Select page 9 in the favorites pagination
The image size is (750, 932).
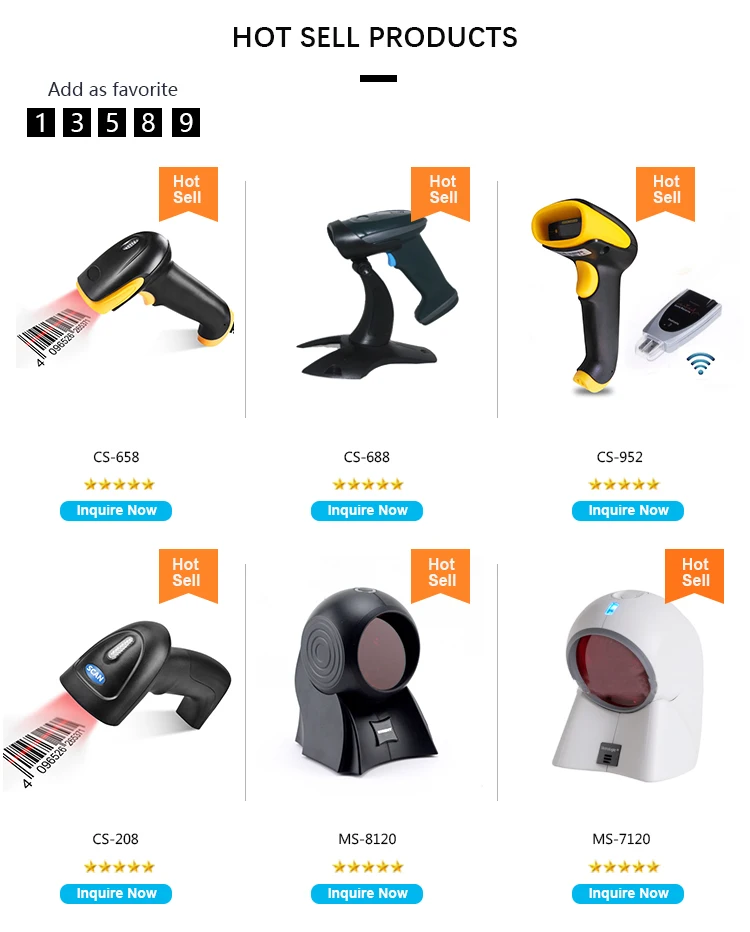[184, 122]
